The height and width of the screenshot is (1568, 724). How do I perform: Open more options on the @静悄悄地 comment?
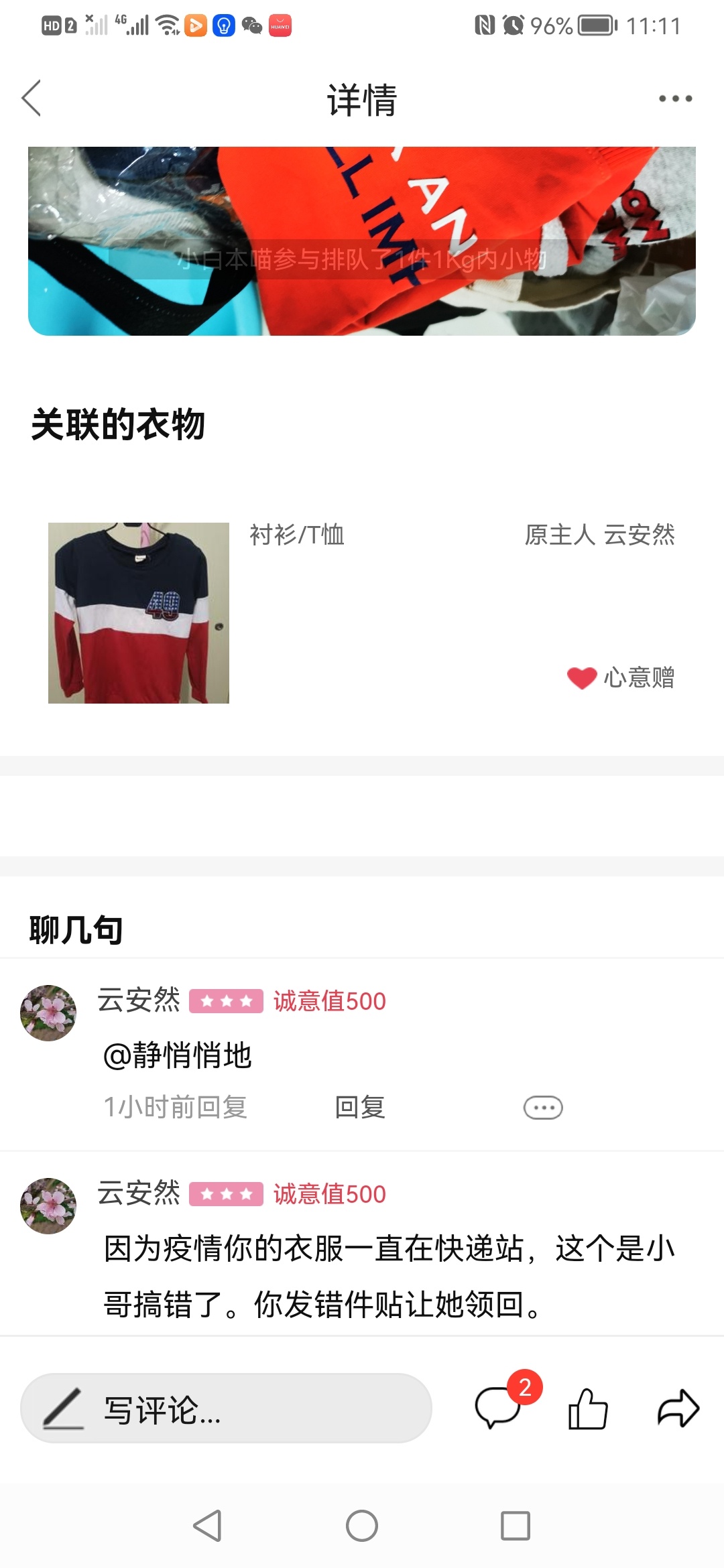pos(543,1108)
